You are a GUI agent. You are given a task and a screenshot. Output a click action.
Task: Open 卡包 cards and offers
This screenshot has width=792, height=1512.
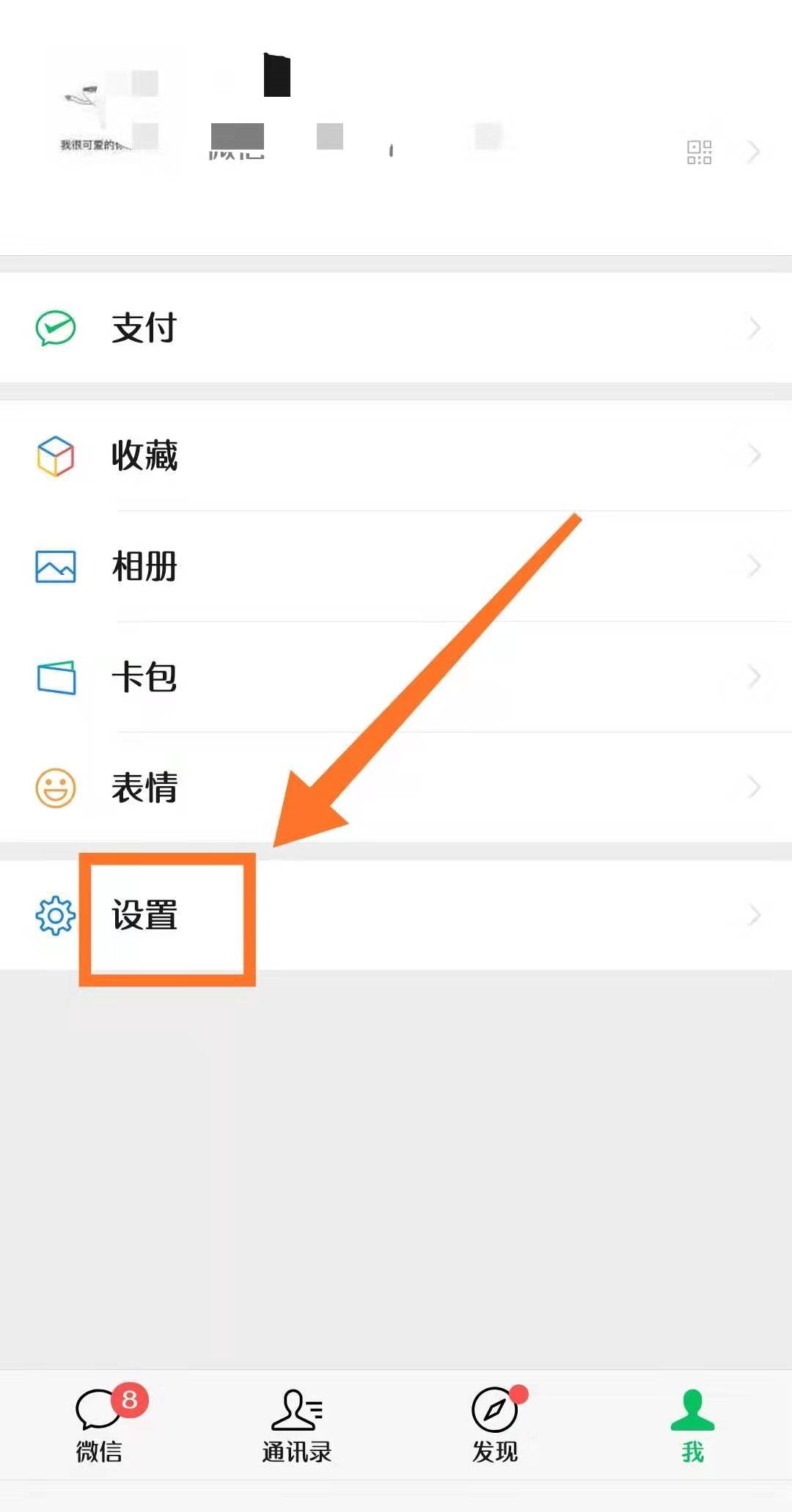click(x=396, y=676)
